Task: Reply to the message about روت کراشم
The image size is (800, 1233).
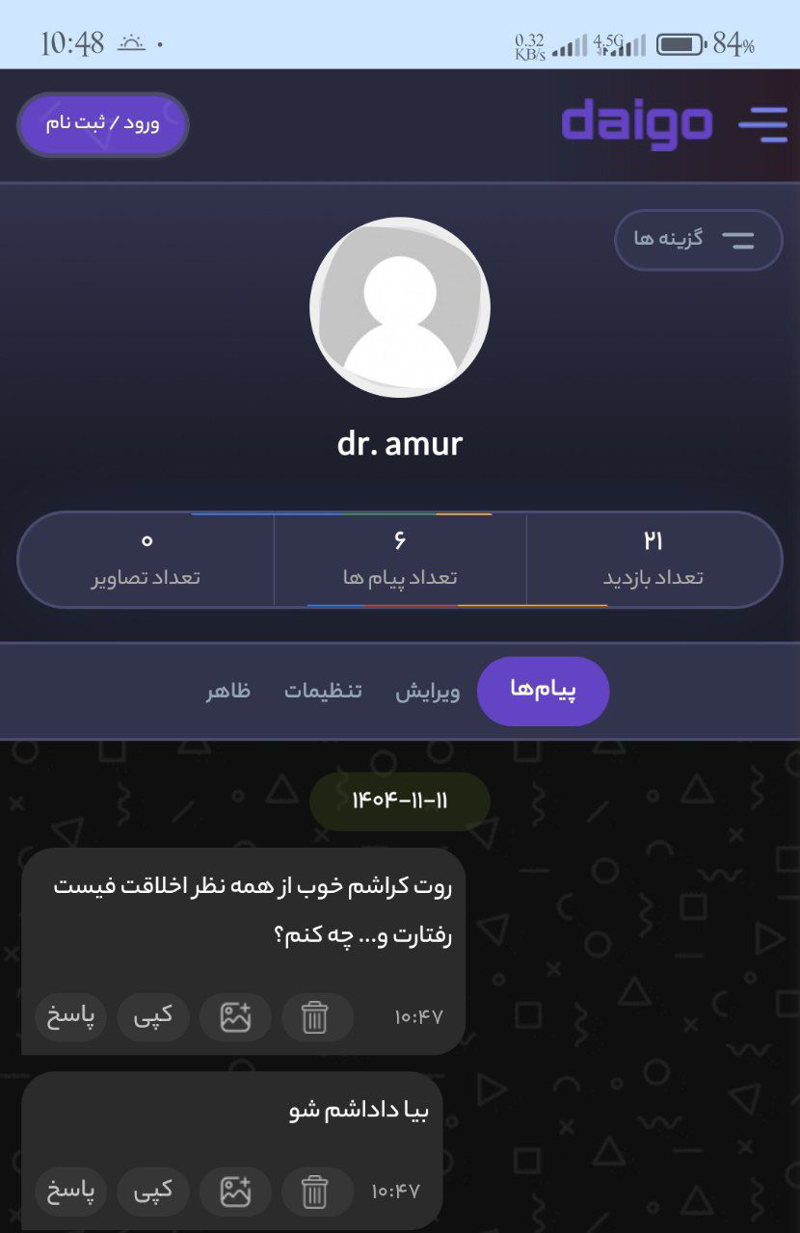Action: tap(71, 1017)
